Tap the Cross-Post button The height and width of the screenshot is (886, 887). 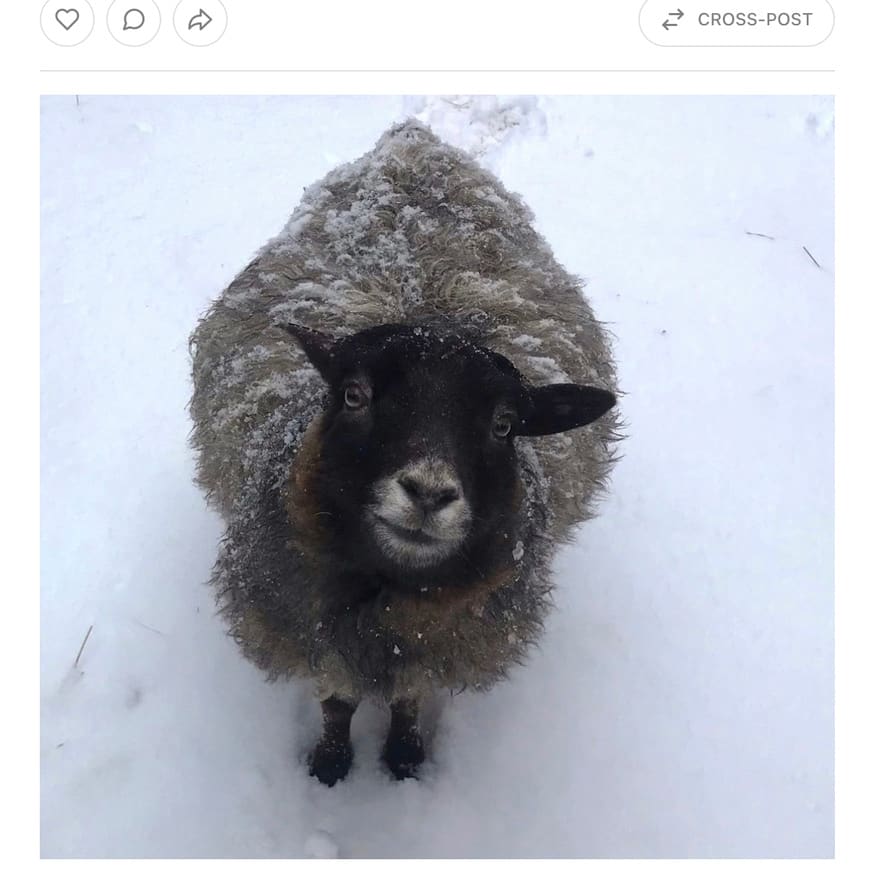click(736, 20)
